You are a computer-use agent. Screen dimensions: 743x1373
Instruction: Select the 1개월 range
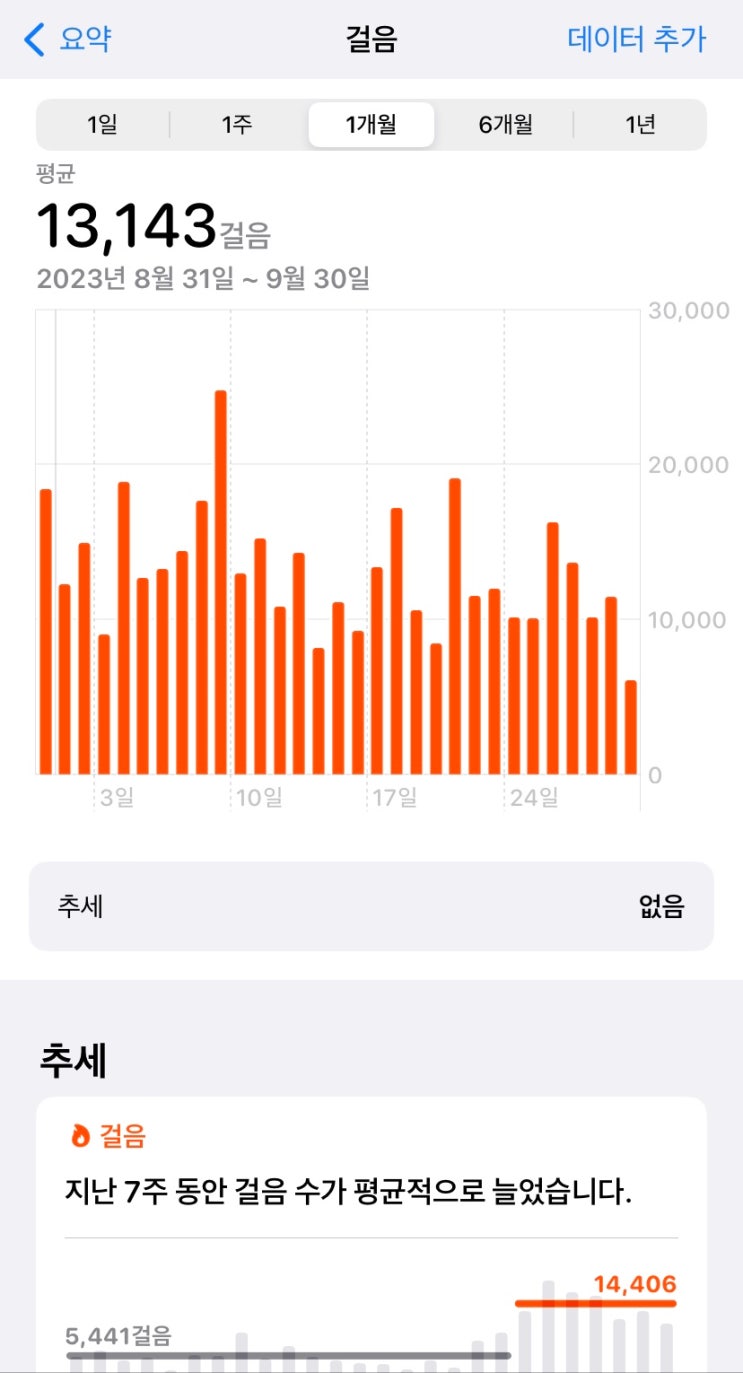click(x=371, y=125)
